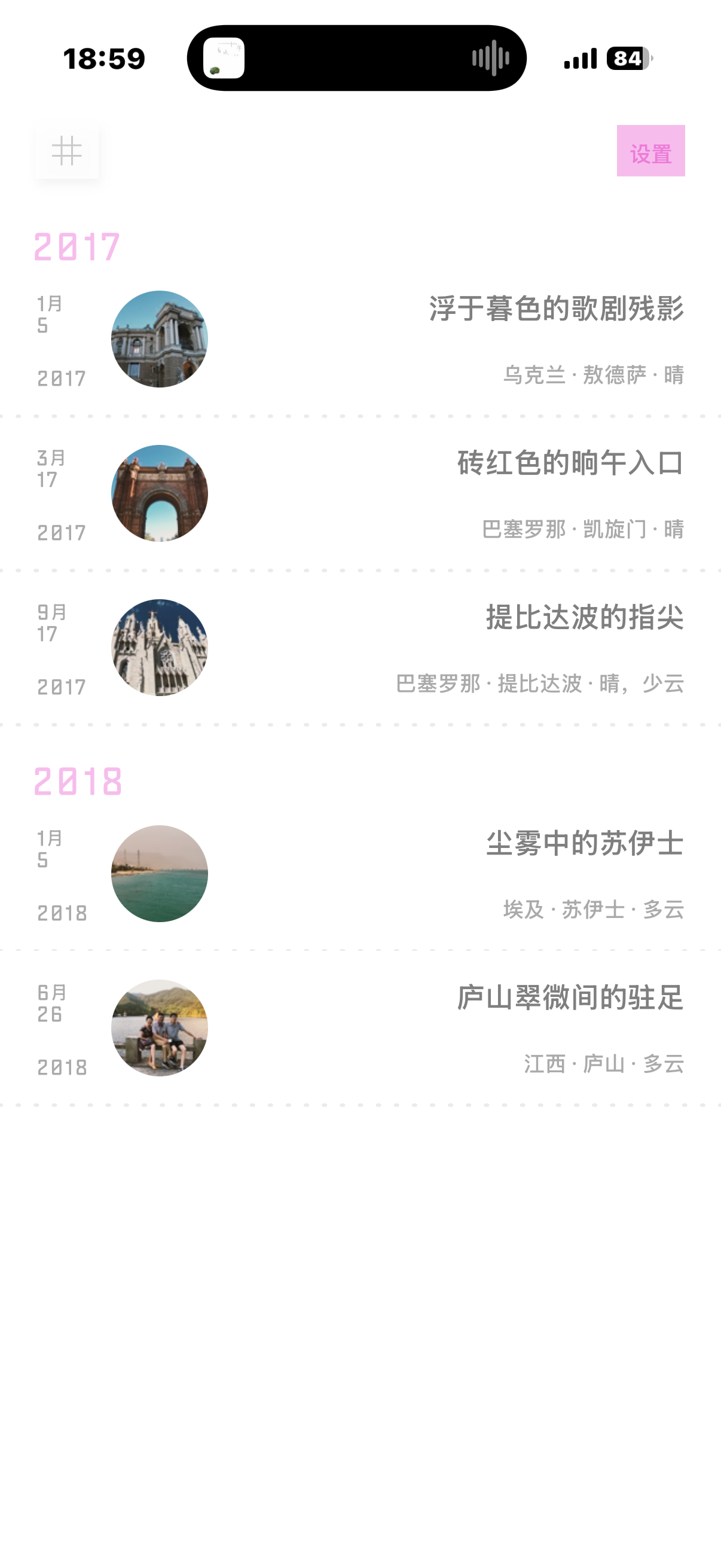
Task: Select the entry 尘雾中的苏伊士
Action: [584, 844]
